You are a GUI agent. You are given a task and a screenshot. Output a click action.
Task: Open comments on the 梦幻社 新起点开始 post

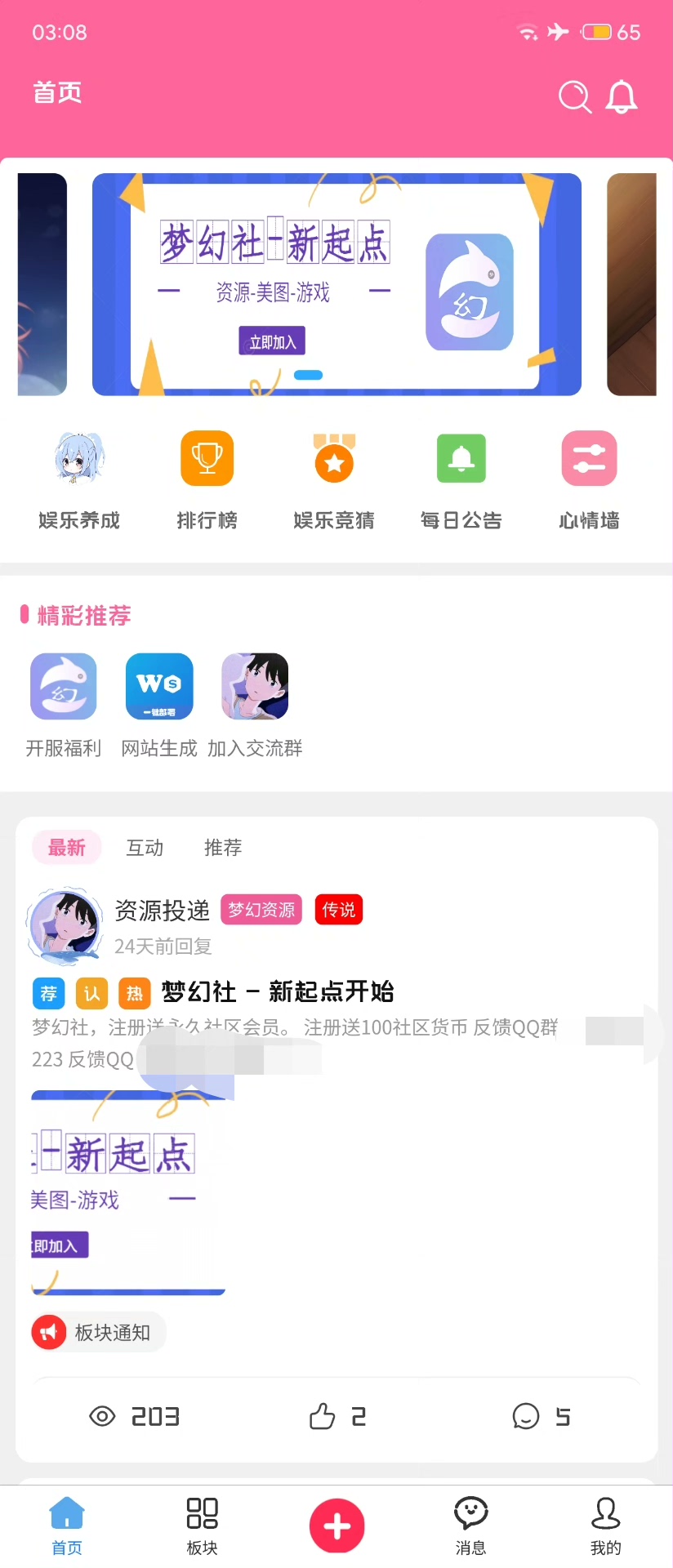(x=540, y=1416)
